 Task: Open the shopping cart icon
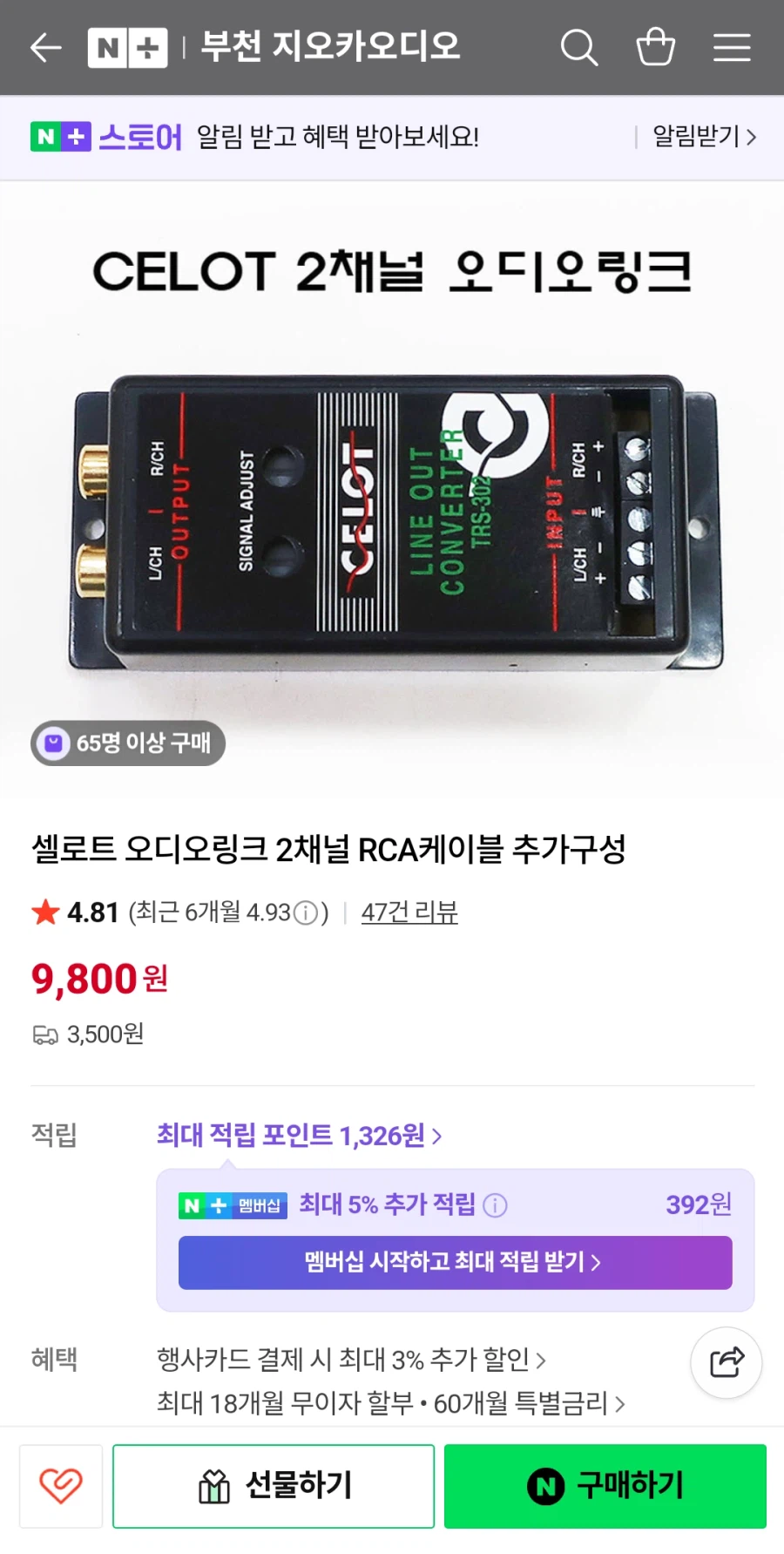tap(656, 48)
